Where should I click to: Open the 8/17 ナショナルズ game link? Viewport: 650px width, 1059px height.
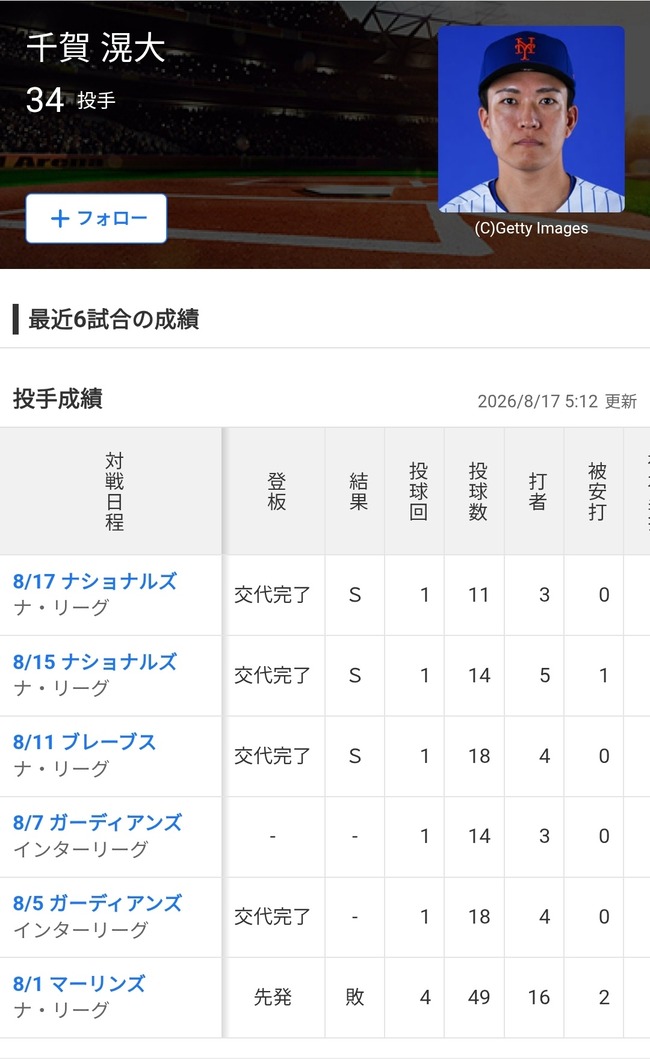[95, 581]
